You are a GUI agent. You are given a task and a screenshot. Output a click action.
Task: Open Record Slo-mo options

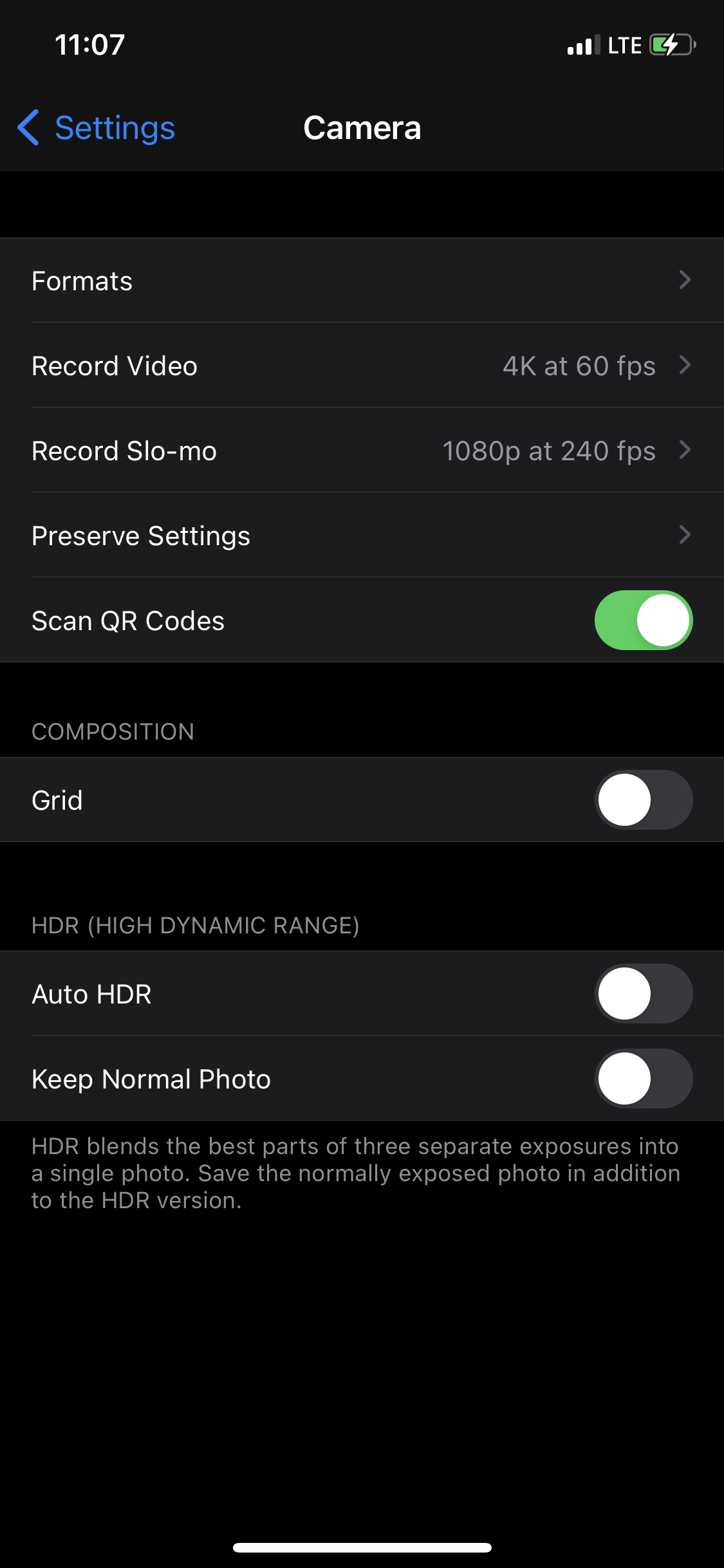tap(362, 451)
